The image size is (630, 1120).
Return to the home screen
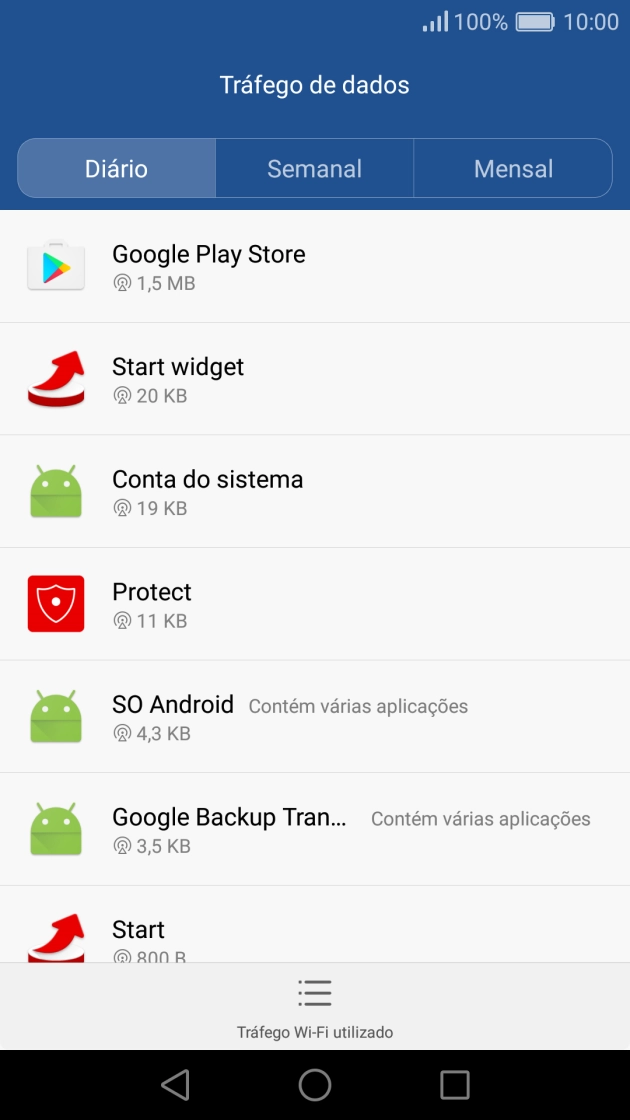pos(315,1085)
